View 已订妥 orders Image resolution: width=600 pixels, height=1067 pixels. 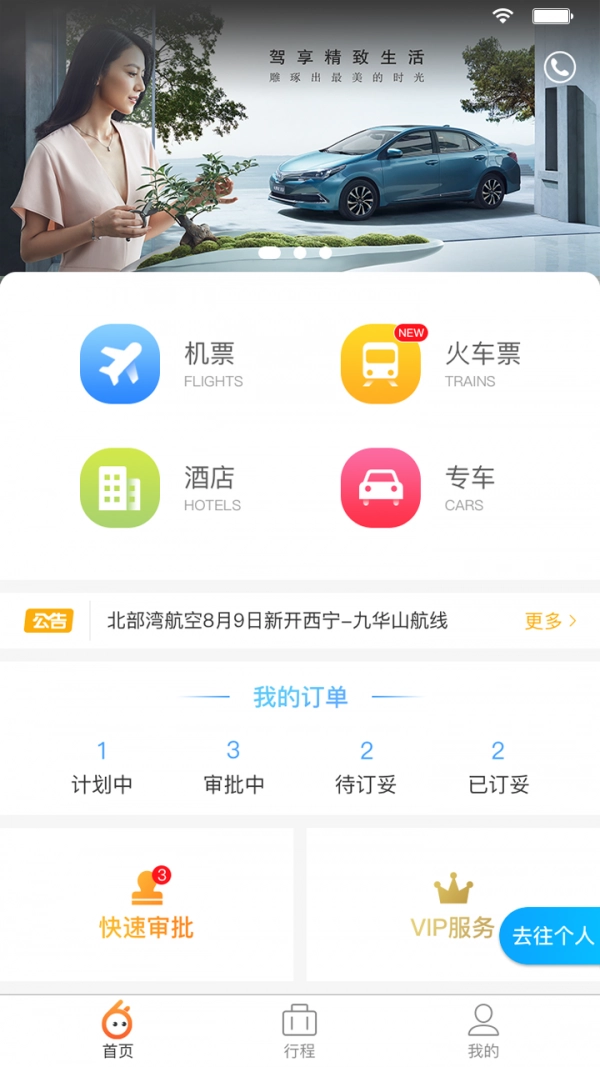point(498,768)
